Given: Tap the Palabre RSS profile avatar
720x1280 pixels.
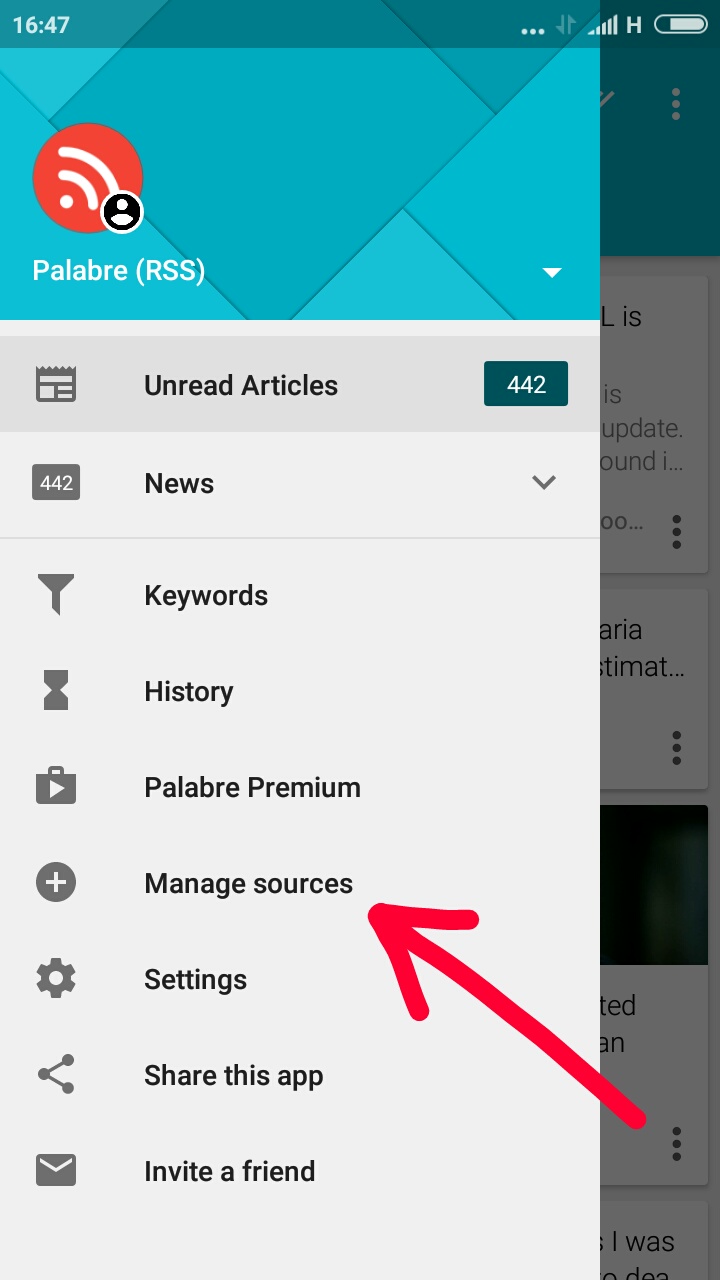Looking at the screenshot, I should (x=87, y=178).
